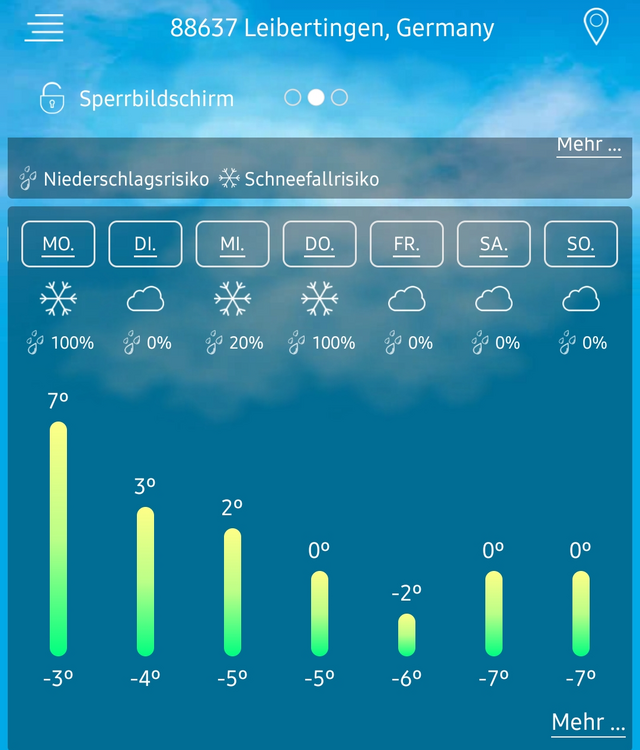
Task: Tap the location pin icon
Action: tap(596, 27)
